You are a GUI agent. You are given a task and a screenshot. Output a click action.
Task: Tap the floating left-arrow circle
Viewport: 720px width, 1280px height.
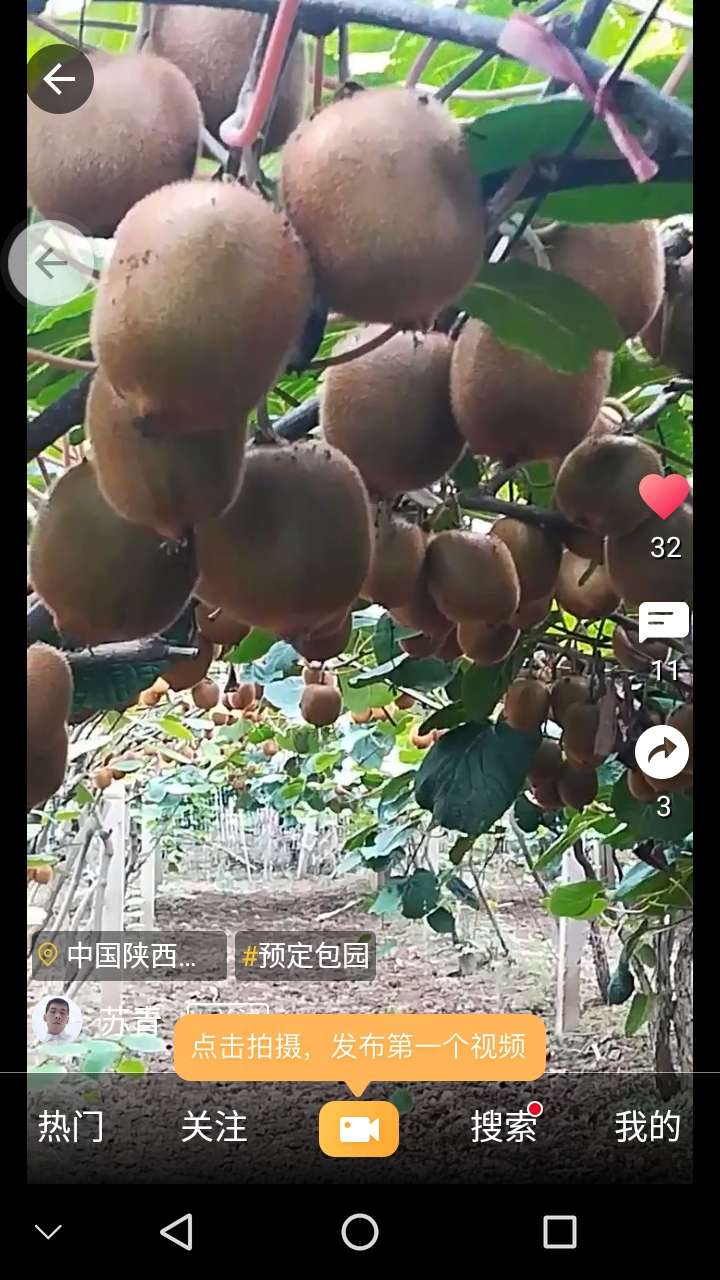pos(52,263)
